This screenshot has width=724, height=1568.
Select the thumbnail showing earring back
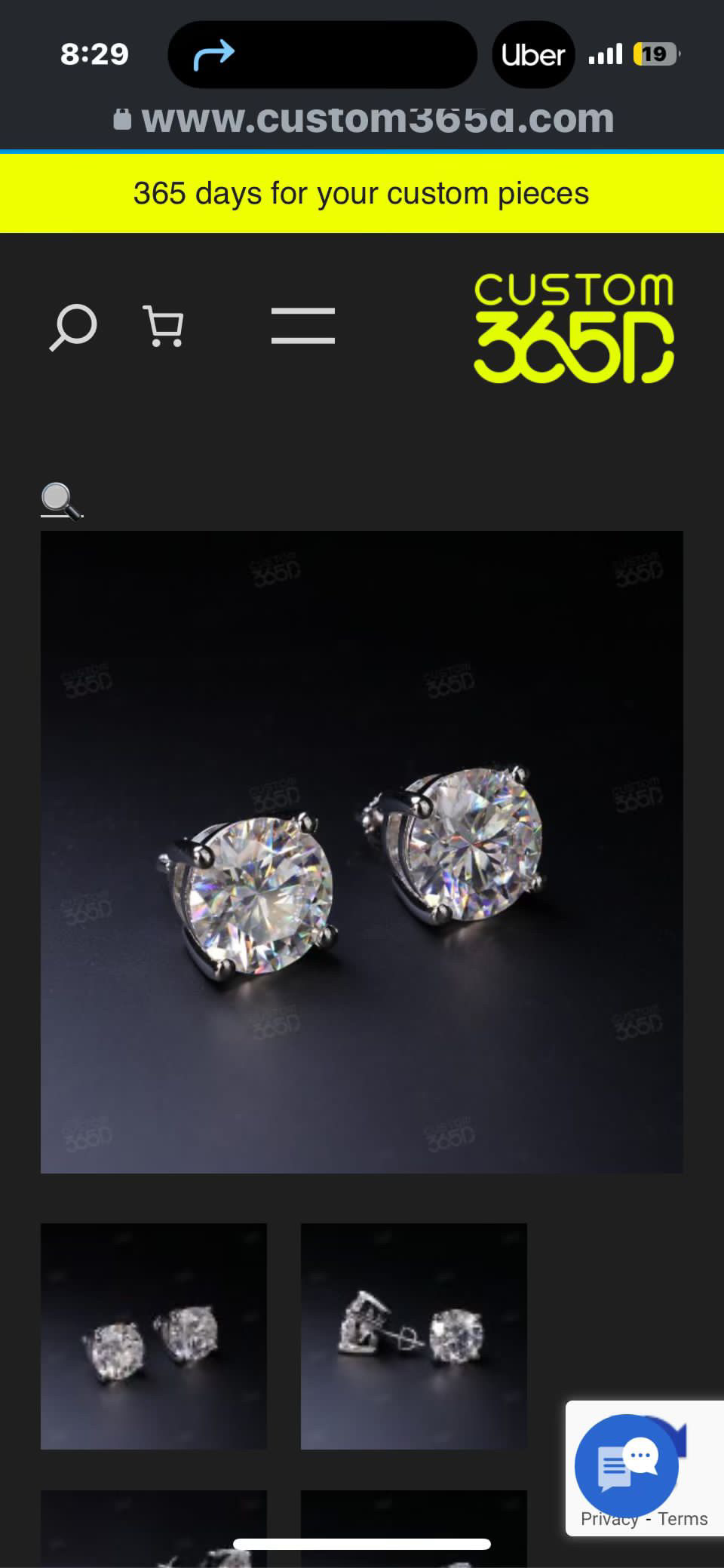413,1336
